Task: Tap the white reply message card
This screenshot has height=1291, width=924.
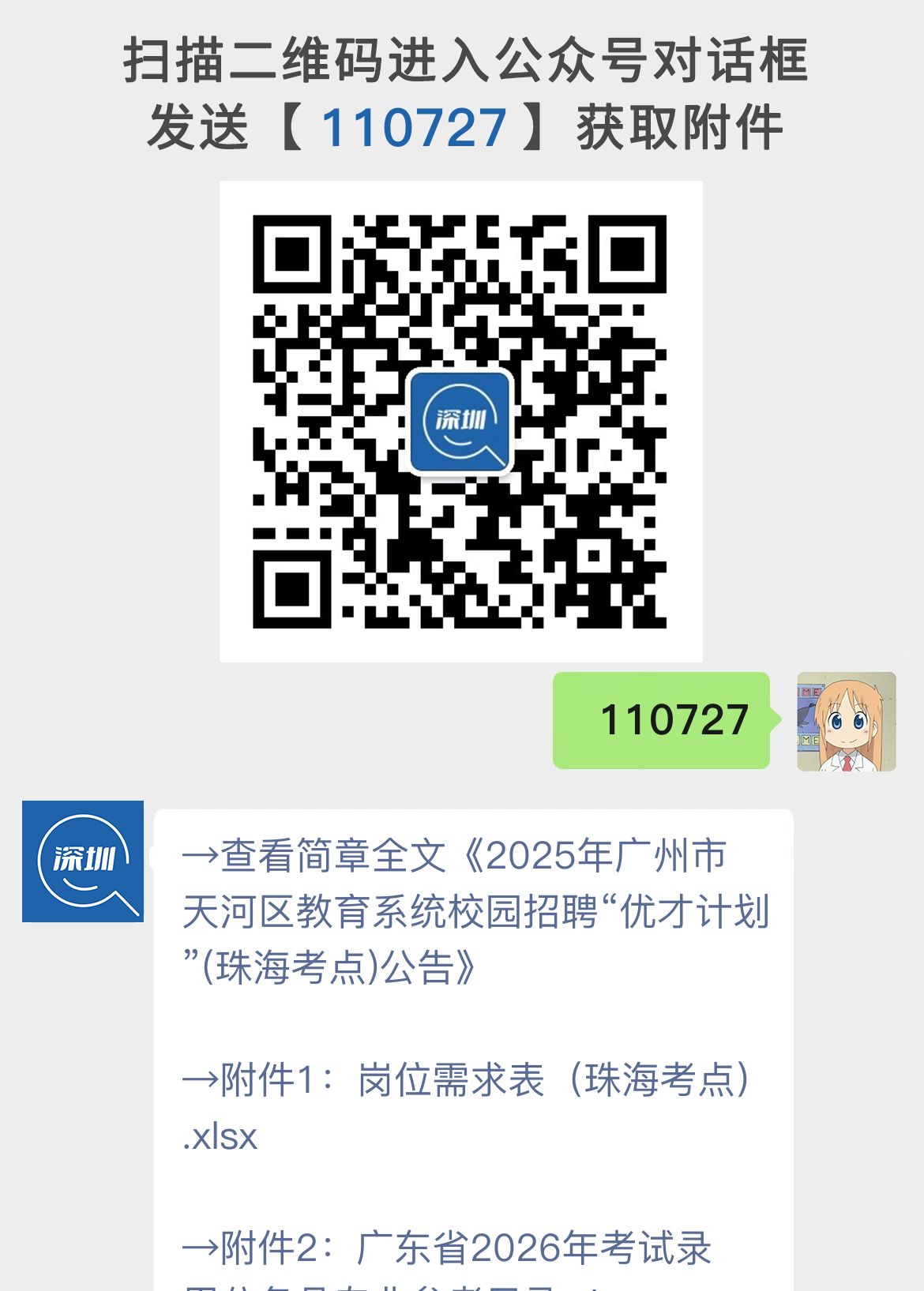Action: pyautogui.click(x=474, y=1026)
